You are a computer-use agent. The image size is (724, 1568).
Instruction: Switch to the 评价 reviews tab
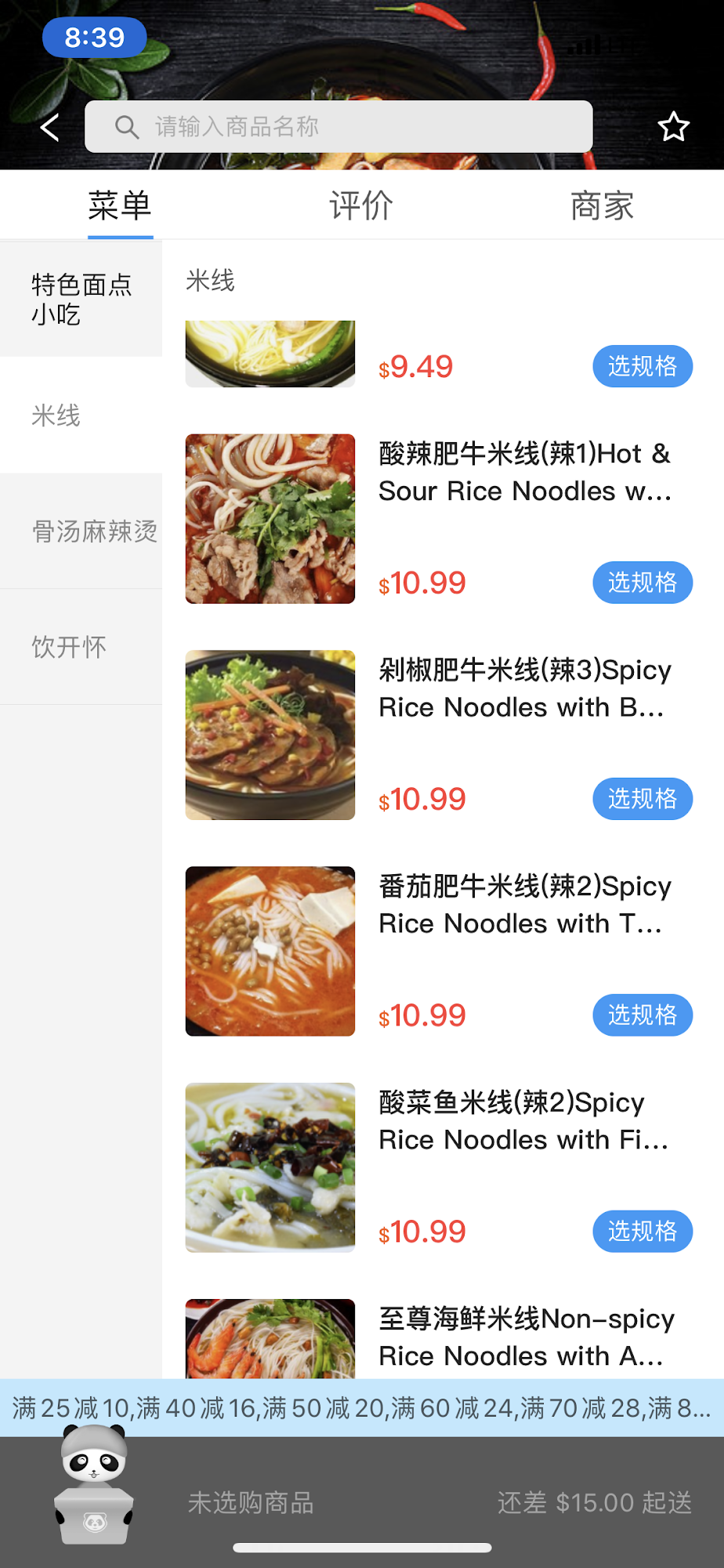[361, 206]
